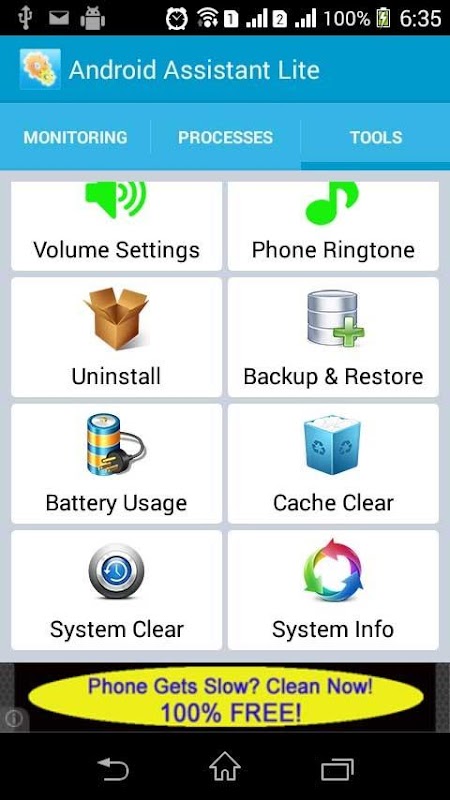This screenshot has height=800, width=450.
Task: View Battery Usage
Action: point(116,463)
